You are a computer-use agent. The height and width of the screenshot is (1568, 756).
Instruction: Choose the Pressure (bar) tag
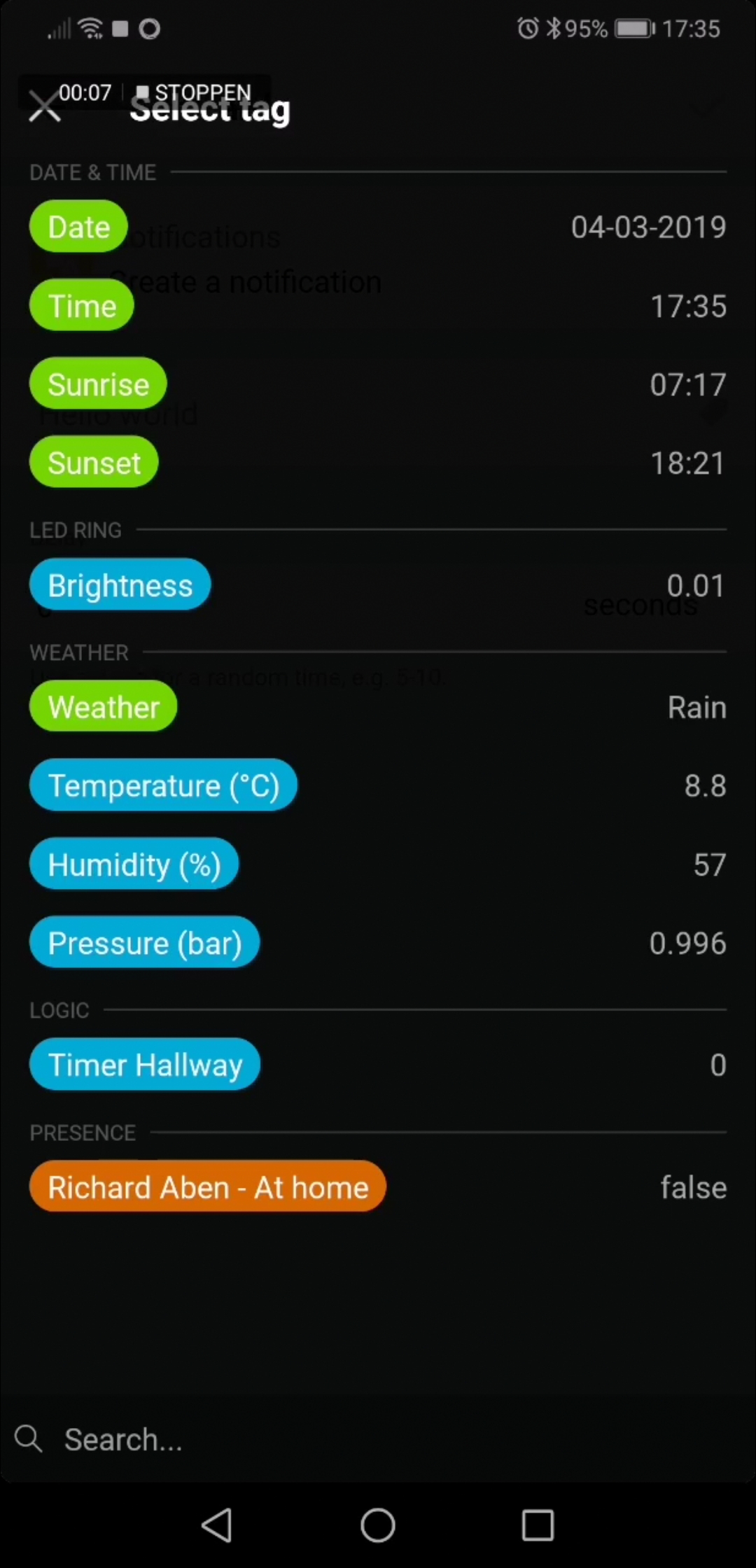[144, 943]
